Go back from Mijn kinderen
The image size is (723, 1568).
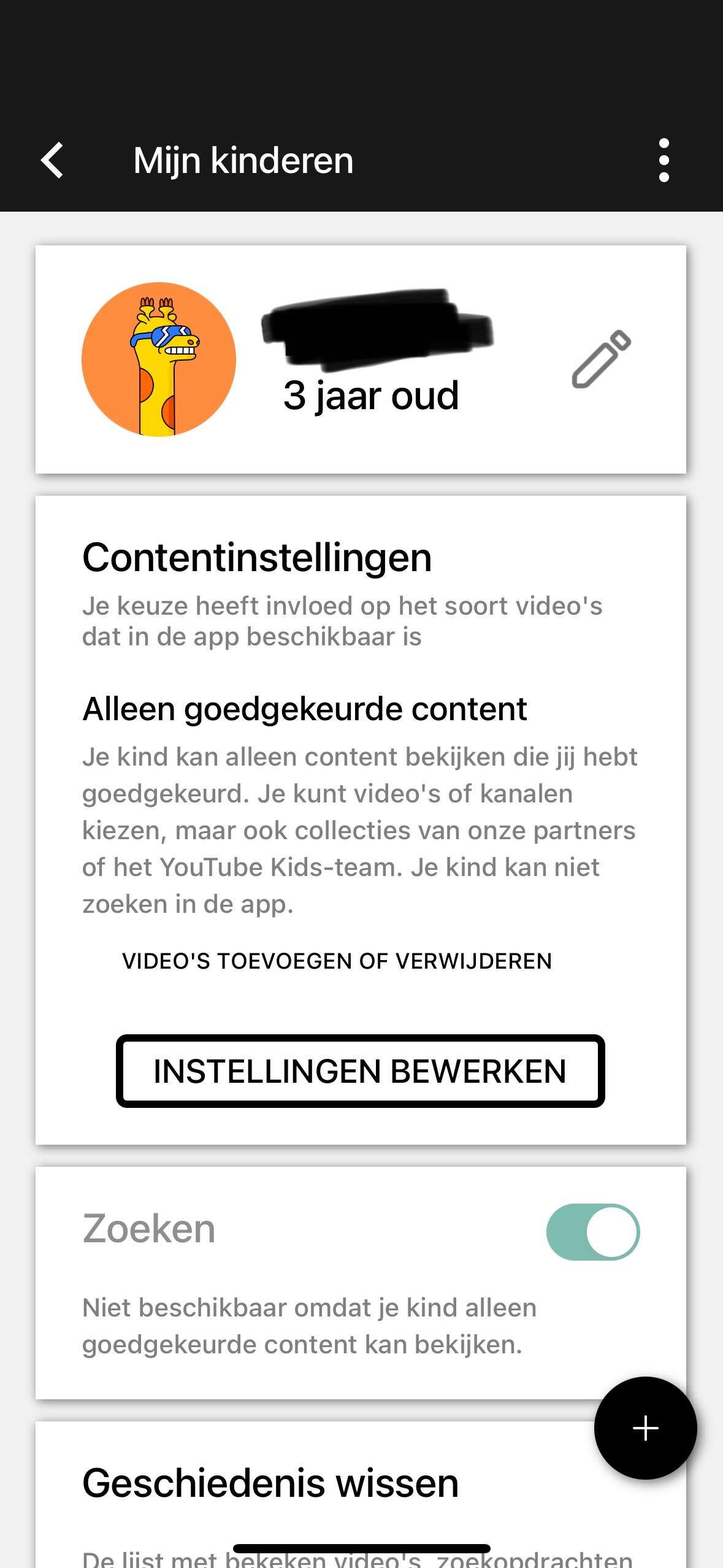[x=52, y=160]
